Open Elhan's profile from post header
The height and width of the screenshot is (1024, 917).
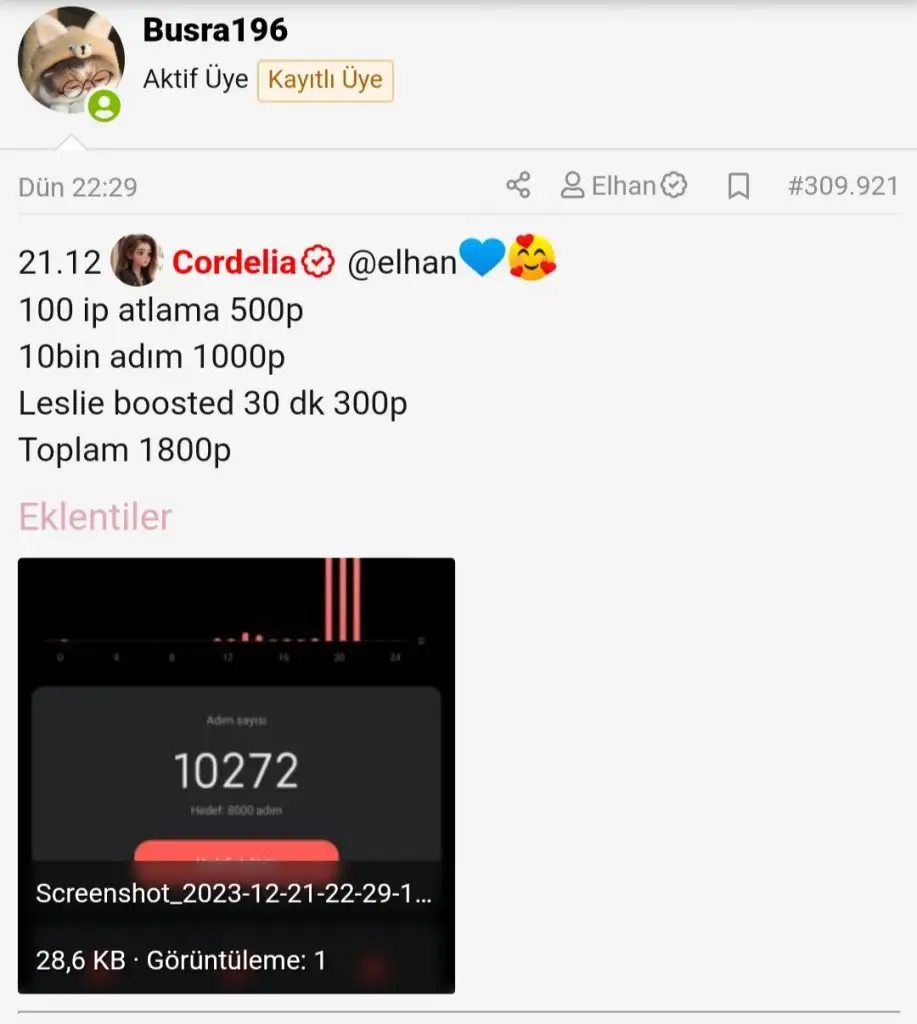click(622, 186)
